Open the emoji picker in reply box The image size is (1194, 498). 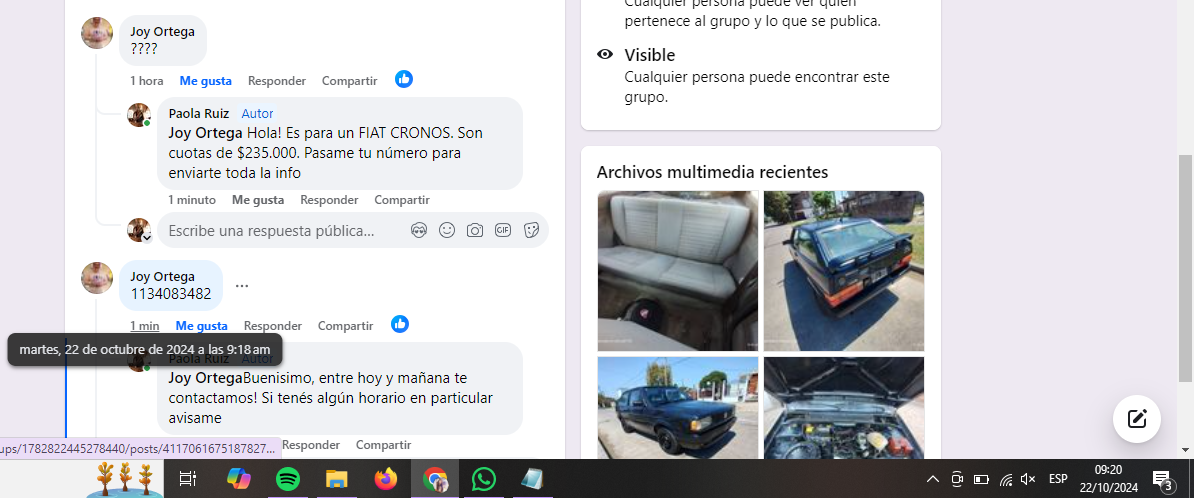pos(447,230)
